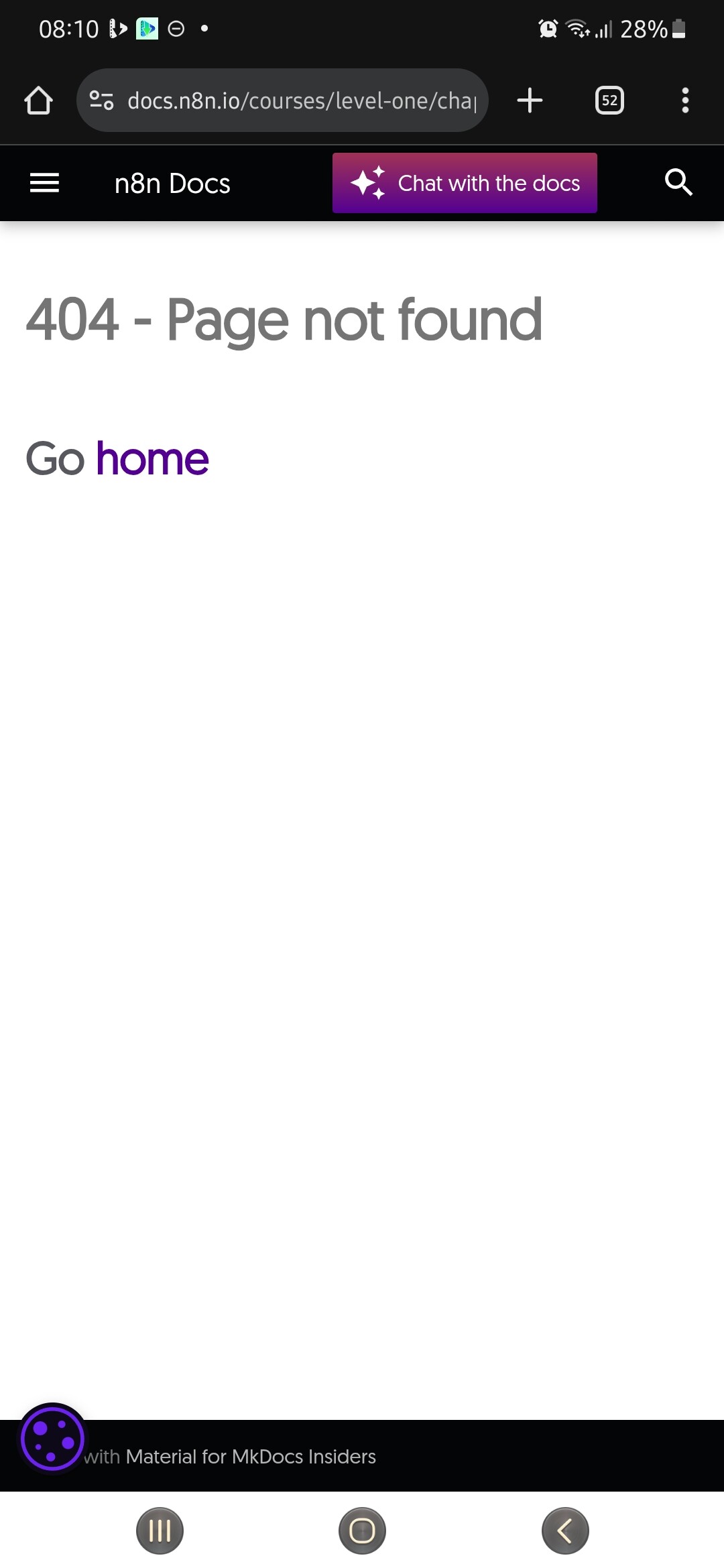724x1568 pixels.
Task: Open a new browser tab
Action: [x=530, y=101]
